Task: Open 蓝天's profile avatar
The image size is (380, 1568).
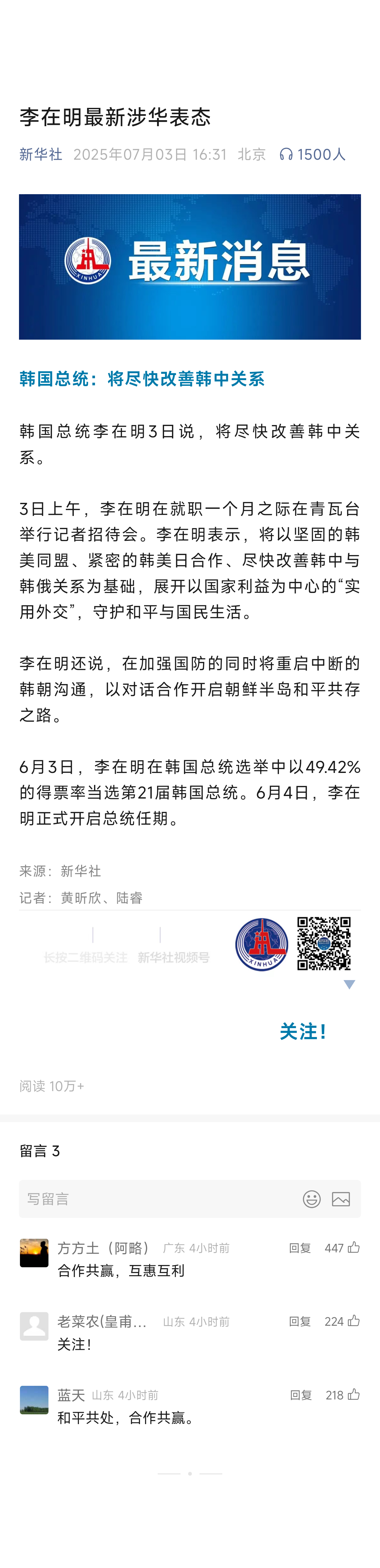Action: [34, 1399]
